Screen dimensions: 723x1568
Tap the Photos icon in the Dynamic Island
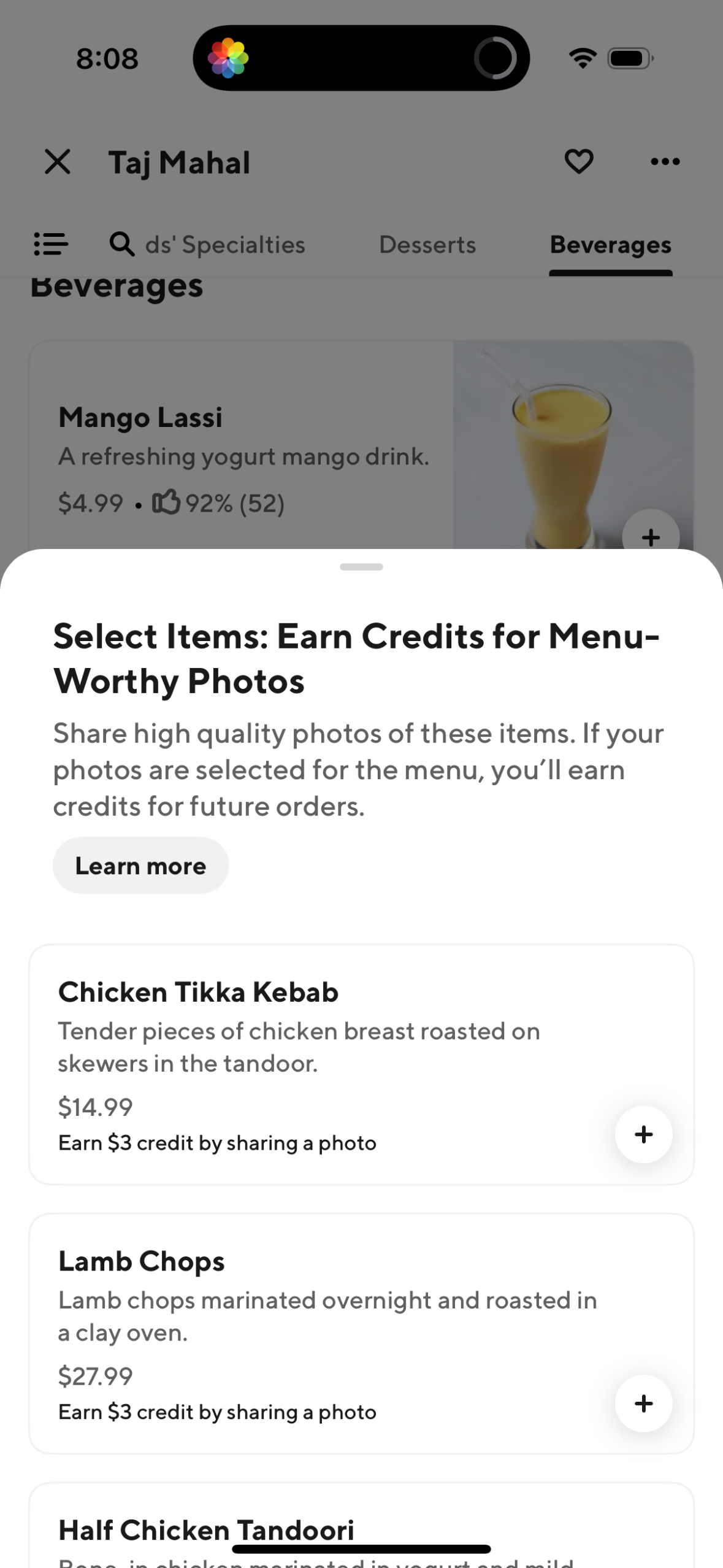tap(229, 57)
